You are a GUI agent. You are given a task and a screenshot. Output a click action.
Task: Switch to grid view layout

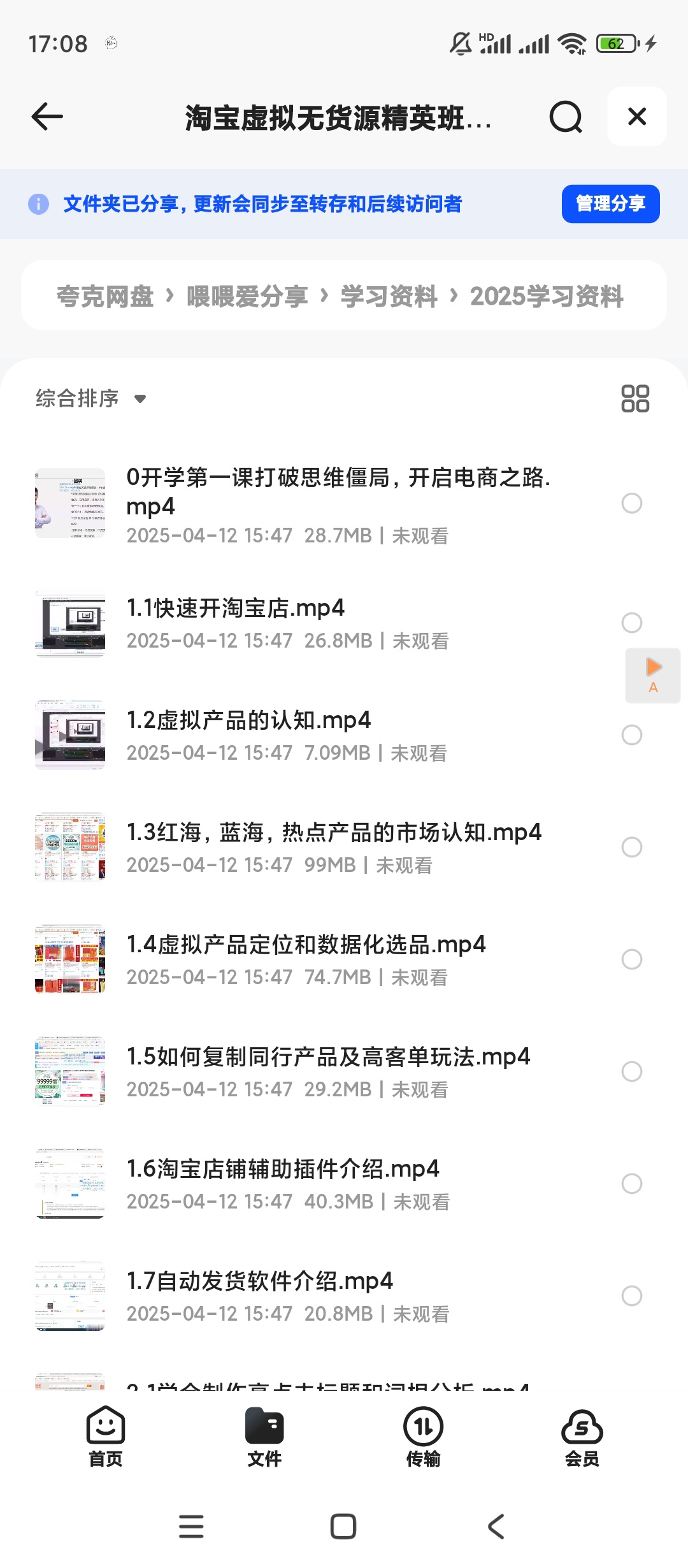click(635, 398)
